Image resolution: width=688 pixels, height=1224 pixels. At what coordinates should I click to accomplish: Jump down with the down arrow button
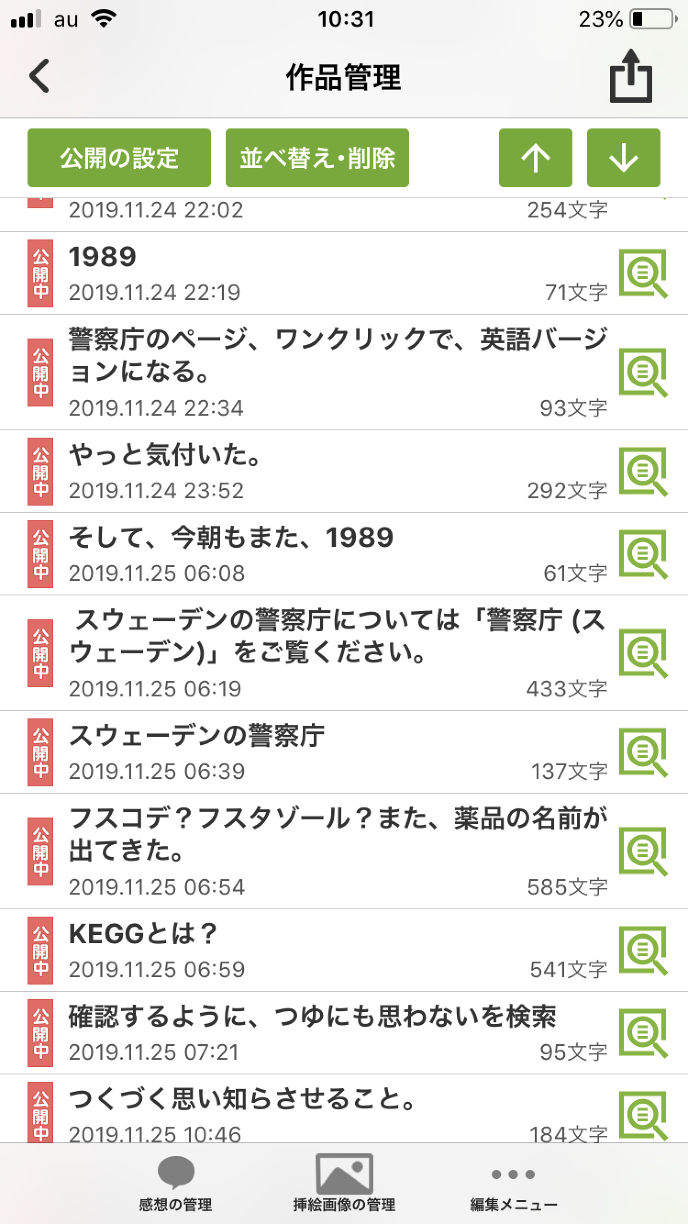[x=623, y=158]
